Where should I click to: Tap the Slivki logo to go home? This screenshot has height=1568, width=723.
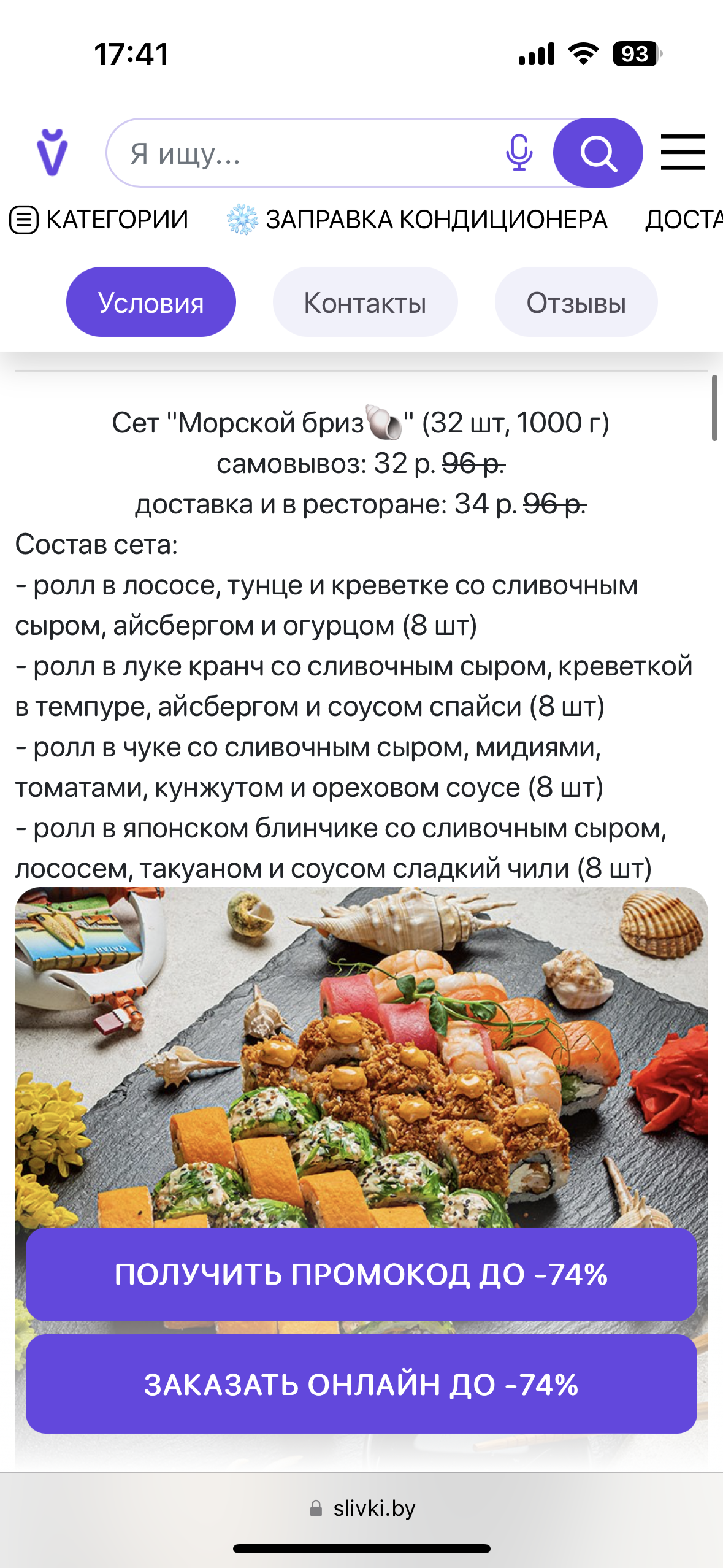point(52,152)
